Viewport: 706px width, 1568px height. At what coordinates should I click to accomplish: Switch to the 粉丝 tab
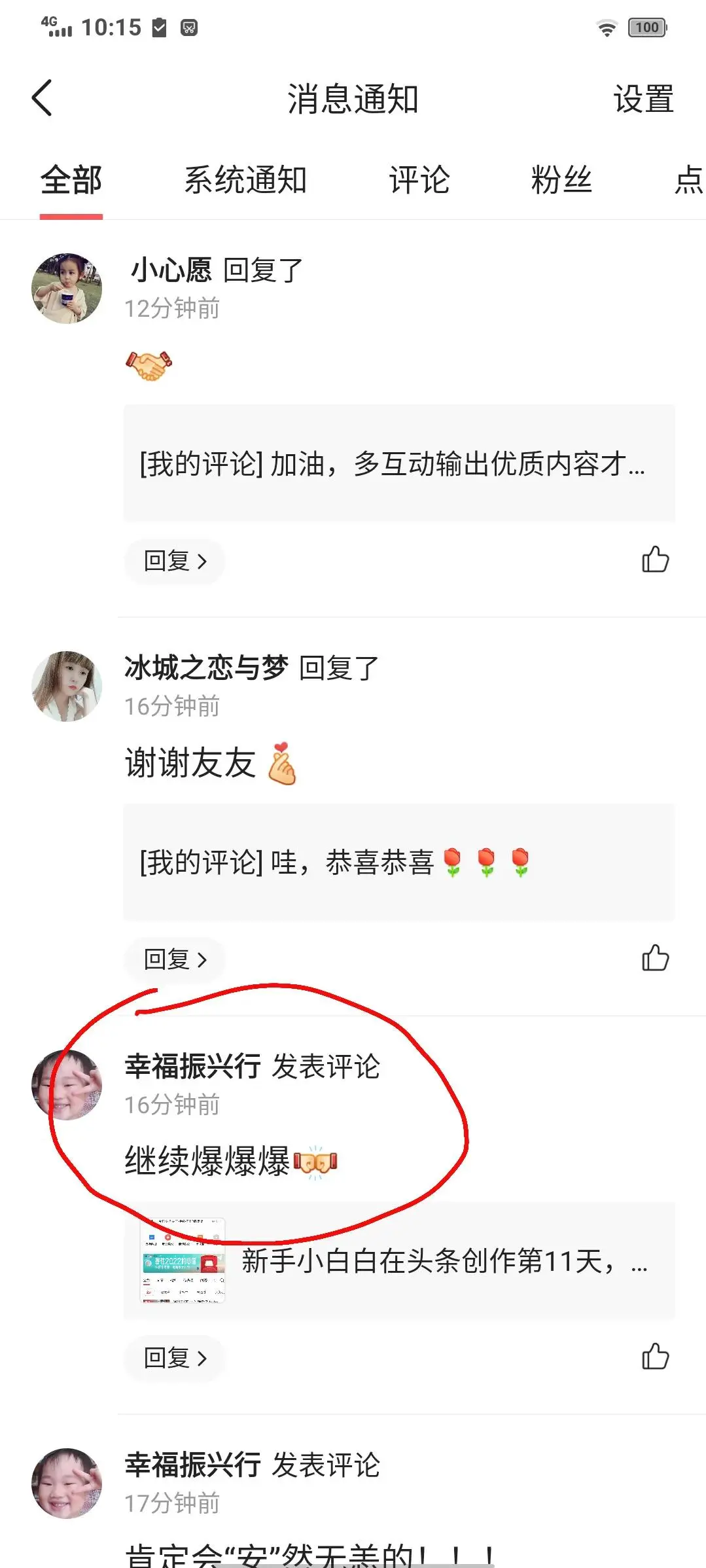coord(561,180)
